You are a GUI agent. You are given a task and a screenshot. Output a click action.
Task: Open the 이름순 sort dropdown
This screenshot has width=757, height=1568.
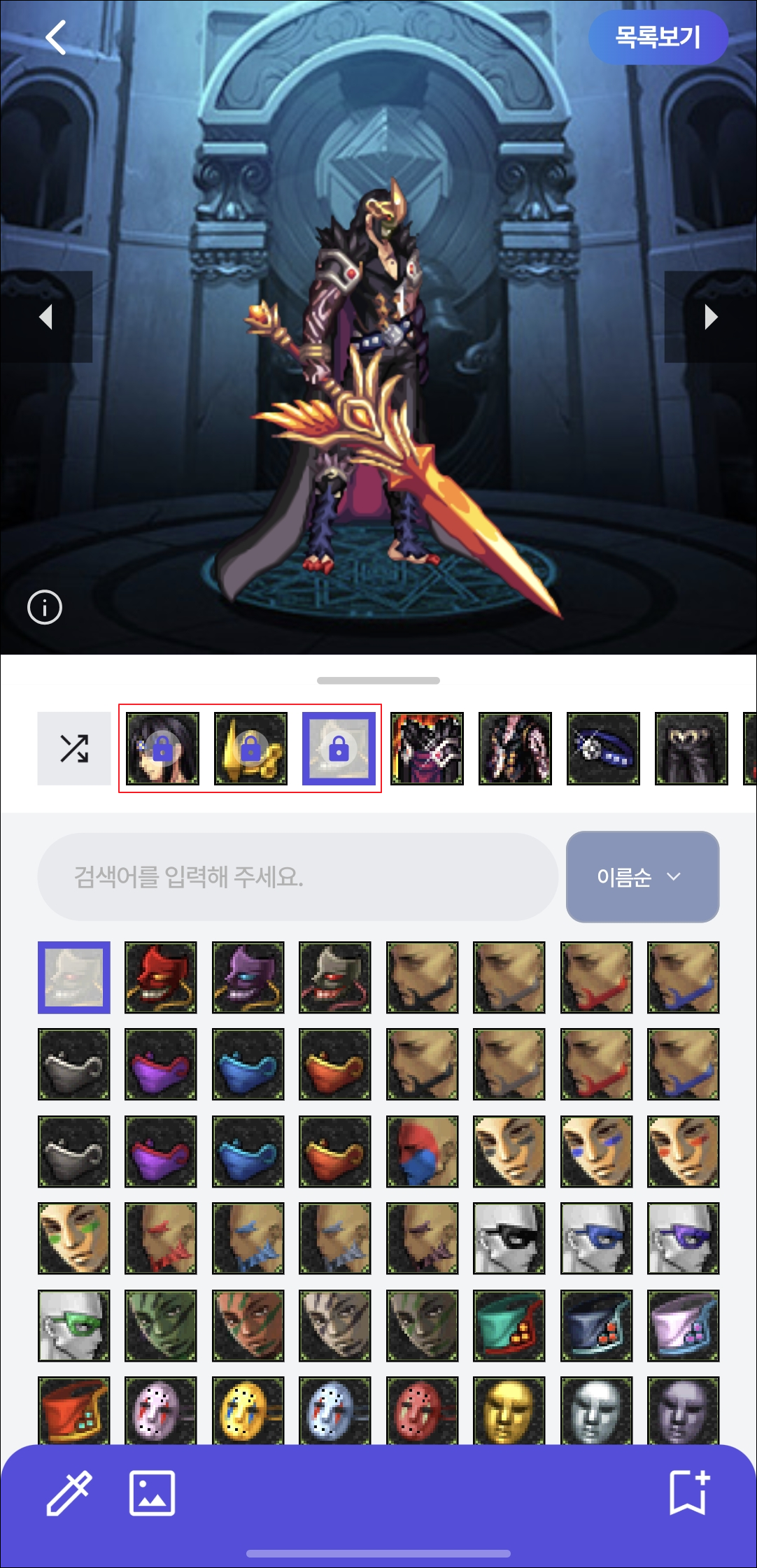click(x=642, y=876)
